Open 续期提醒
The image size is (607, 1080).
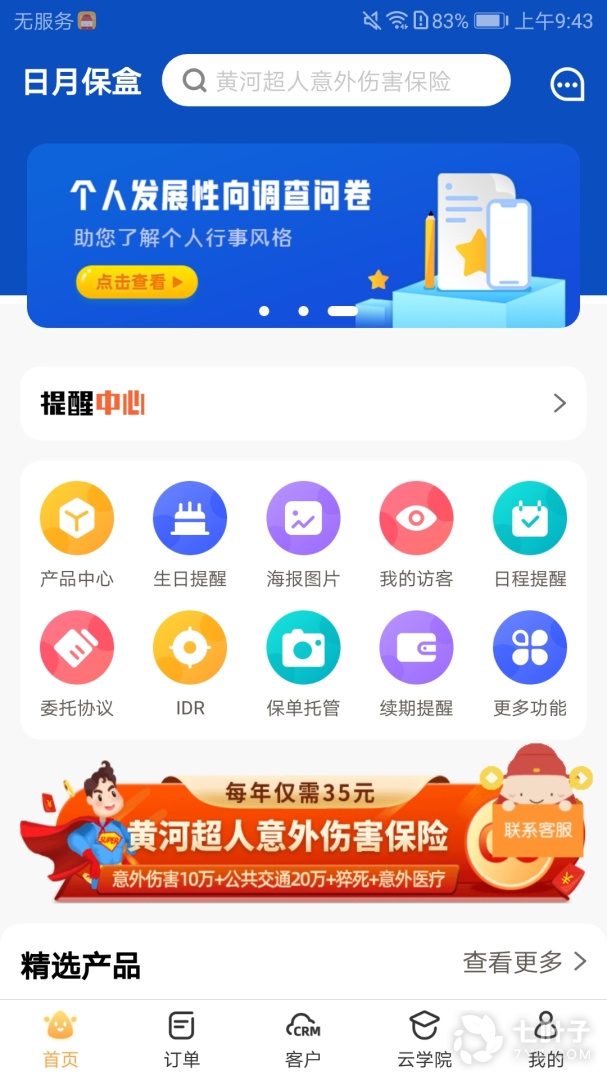(416, 649)
